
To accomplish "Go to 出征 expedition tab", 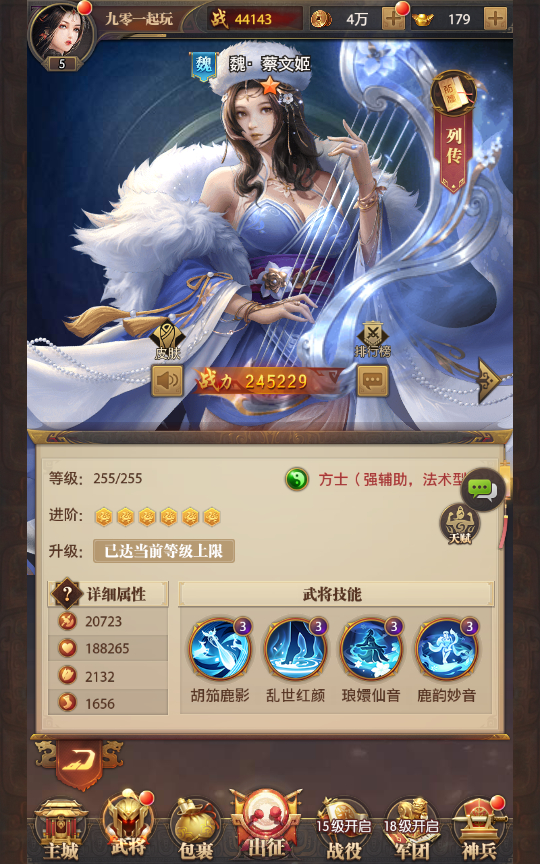I will tap(266, 825).
